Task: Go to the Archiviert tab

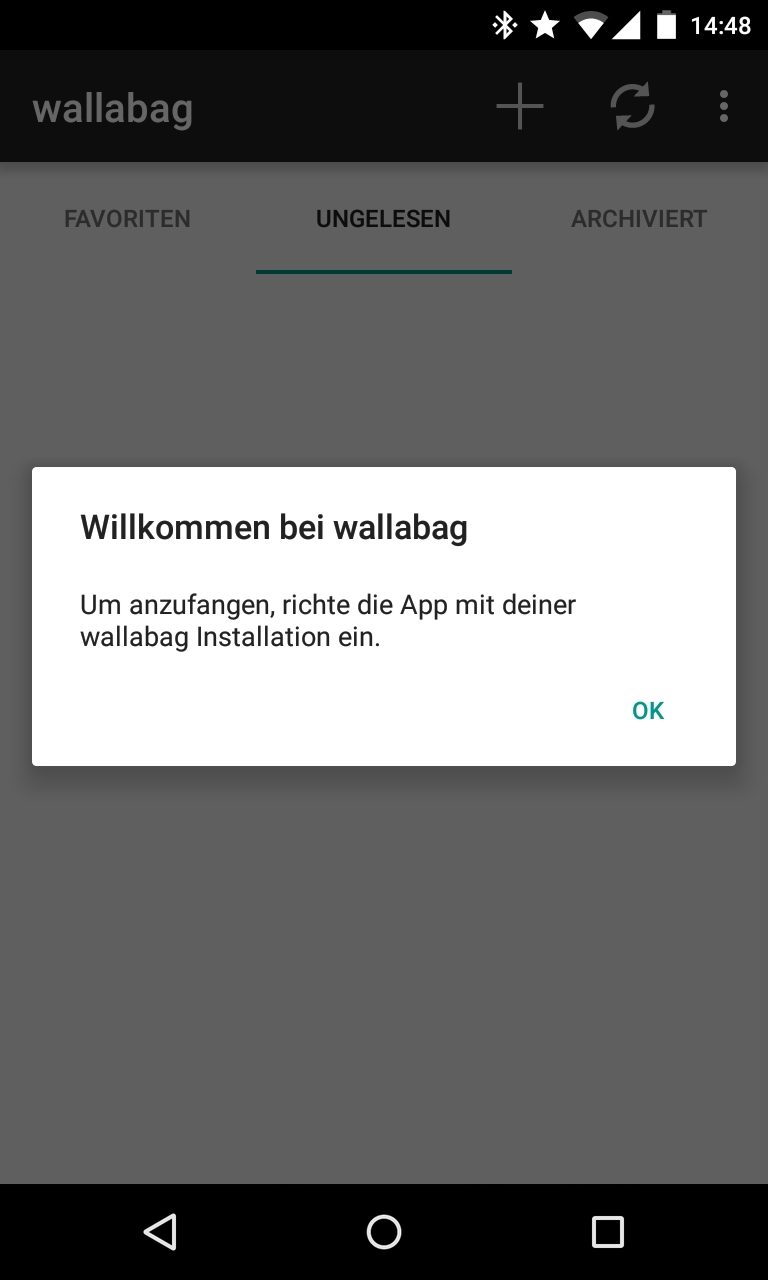Action: tap(639, 219)
